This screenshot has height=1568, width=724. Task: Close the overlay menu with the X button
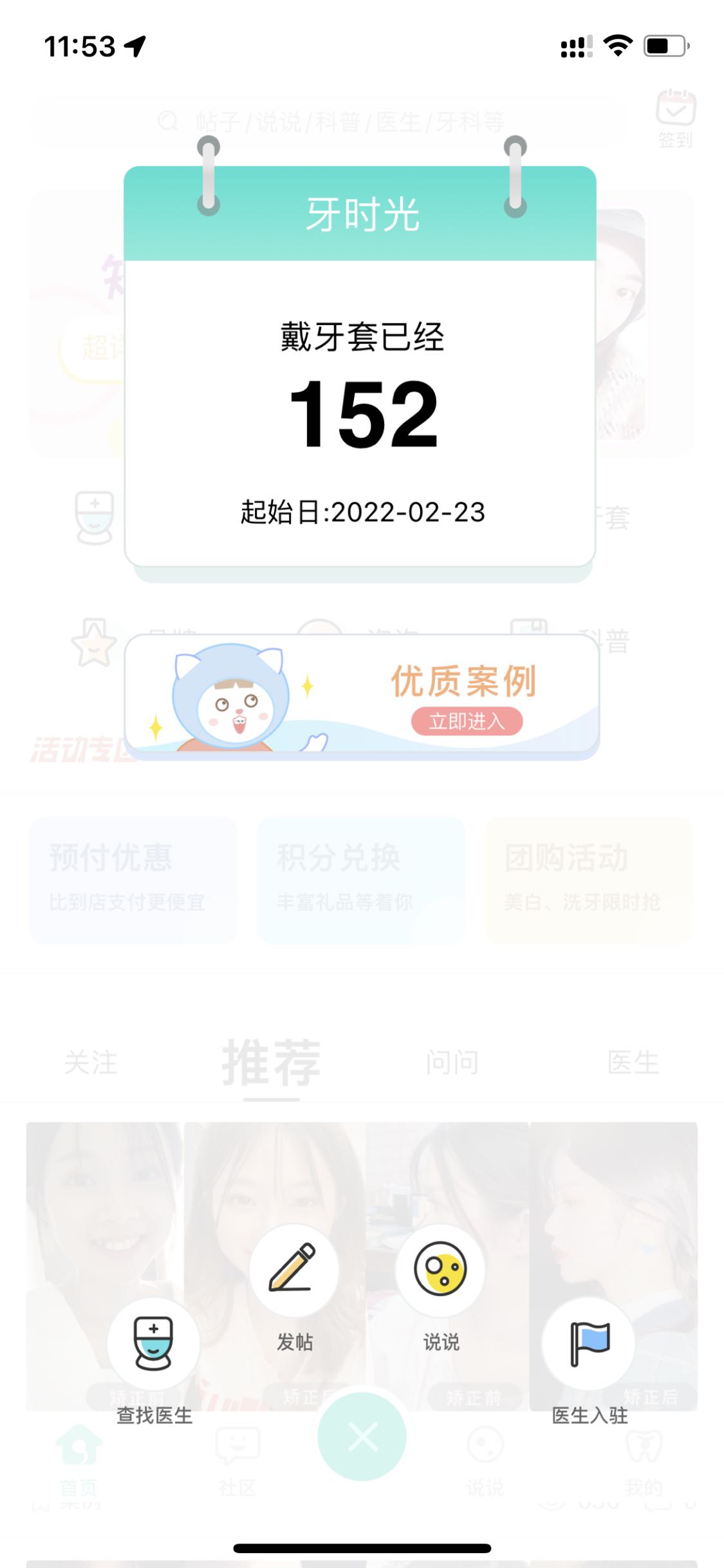point(362,1437)
